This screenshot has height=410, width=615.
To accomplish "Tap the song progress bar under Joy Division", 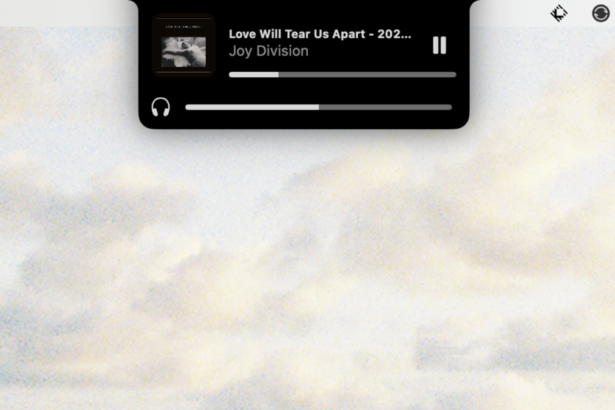I will [x=342, y=74].
